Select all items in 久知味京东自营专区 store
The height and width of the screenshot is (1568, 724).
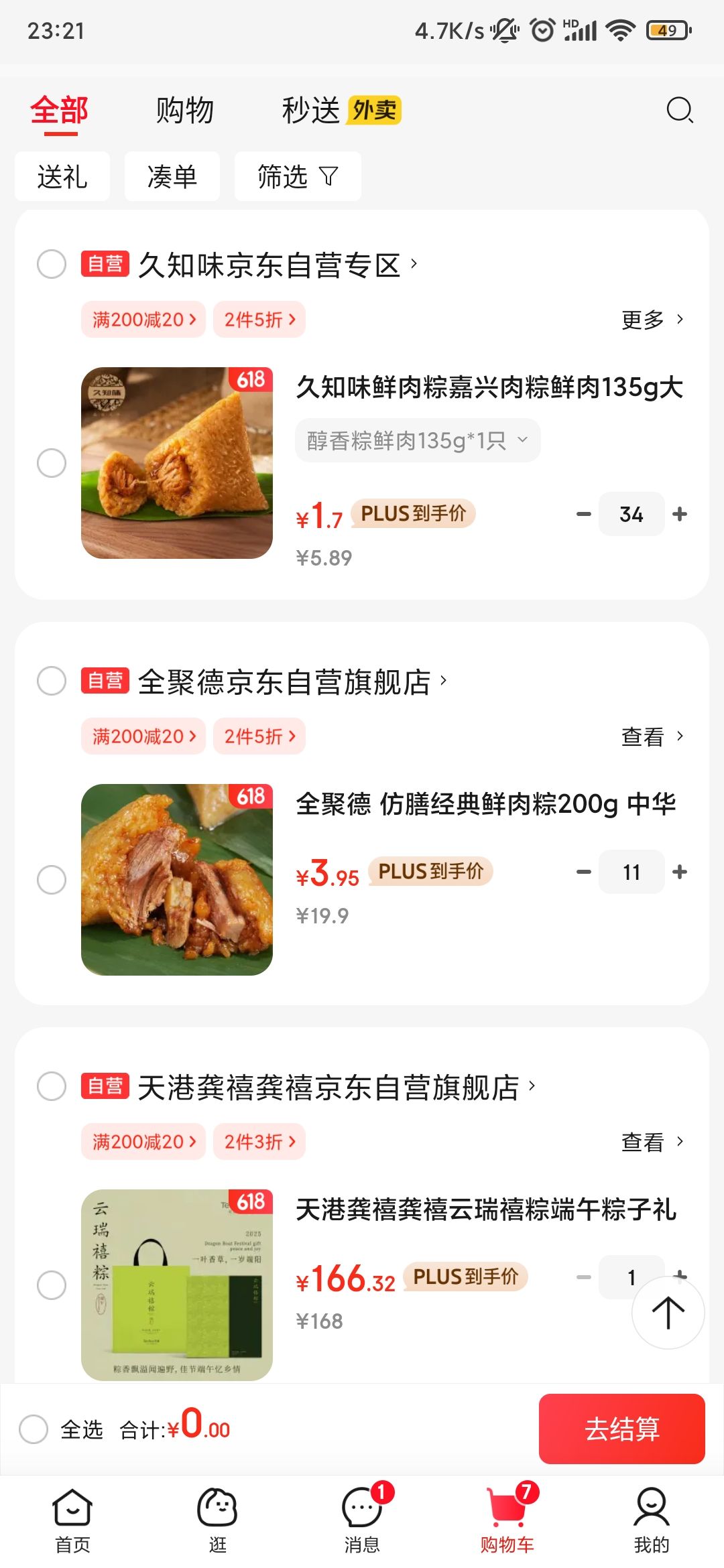coord(52,264)
